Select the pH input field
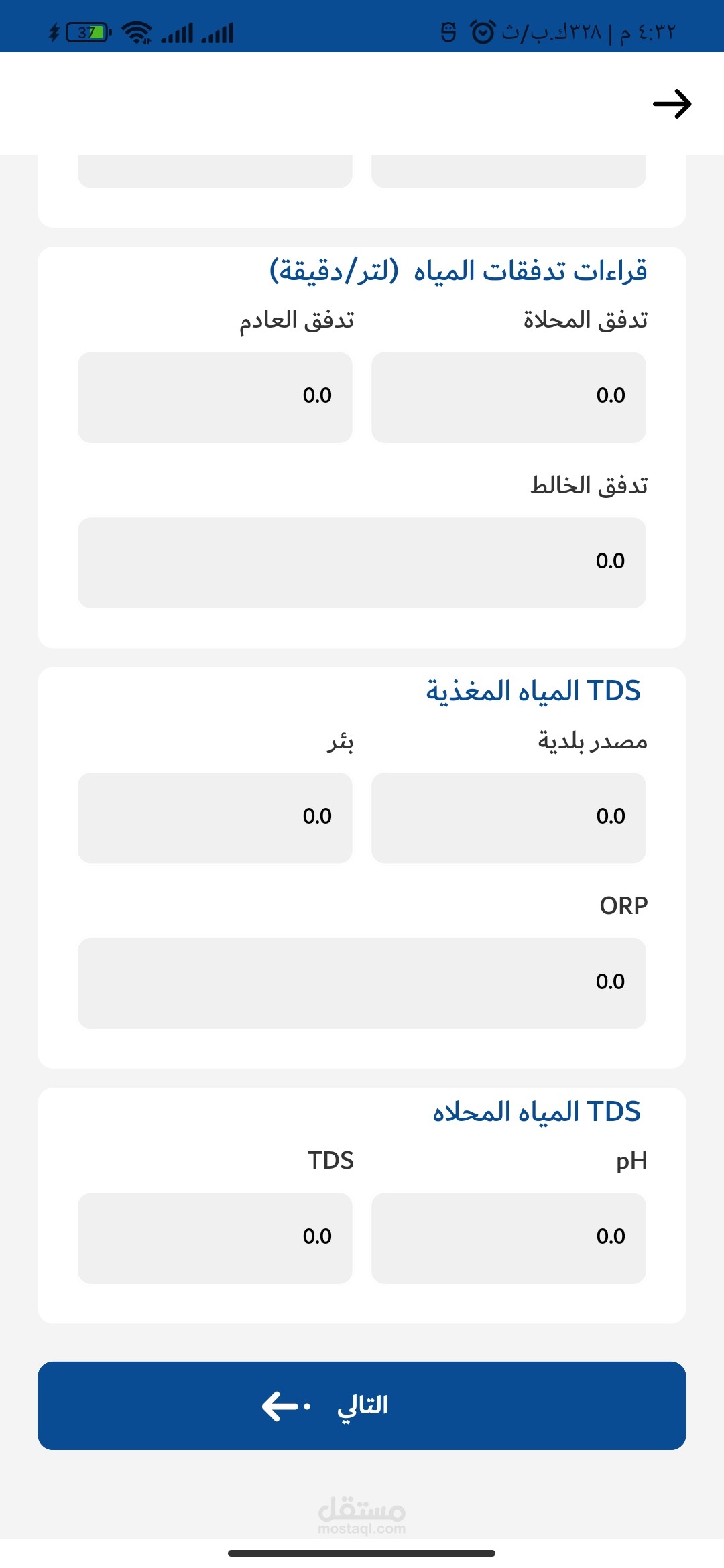724x1568 pixels. click(509, 1238)
